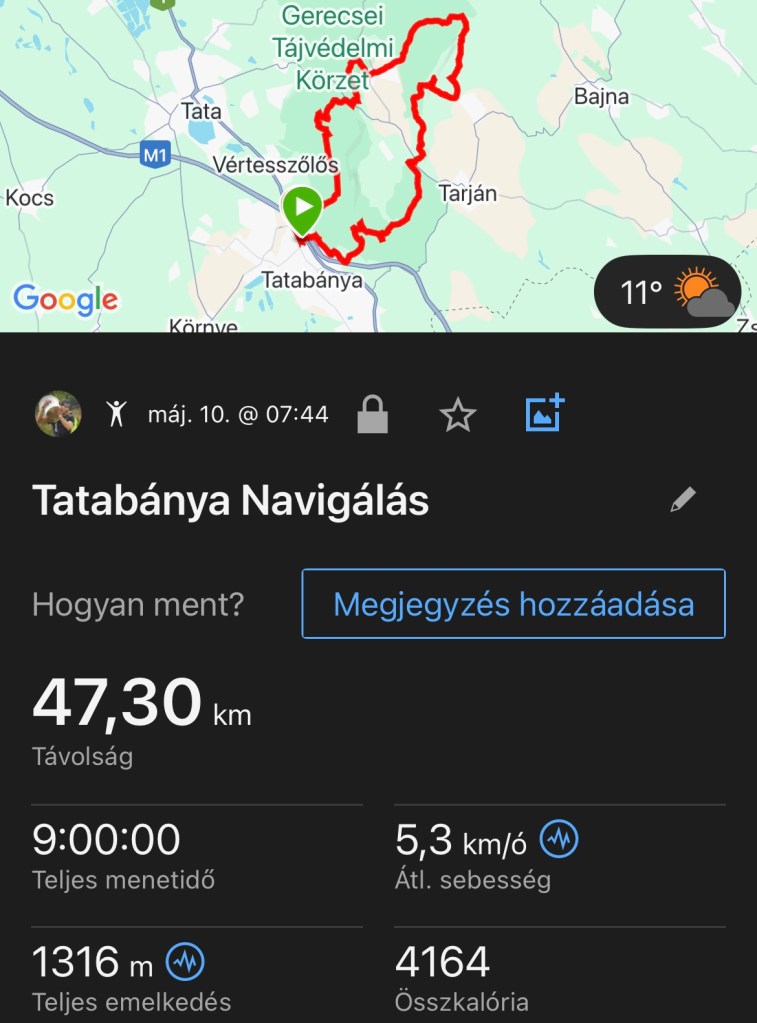Open the route map view
This screenshot has height=1023, width=757.
pyautogui.click(x=380, y=150)
